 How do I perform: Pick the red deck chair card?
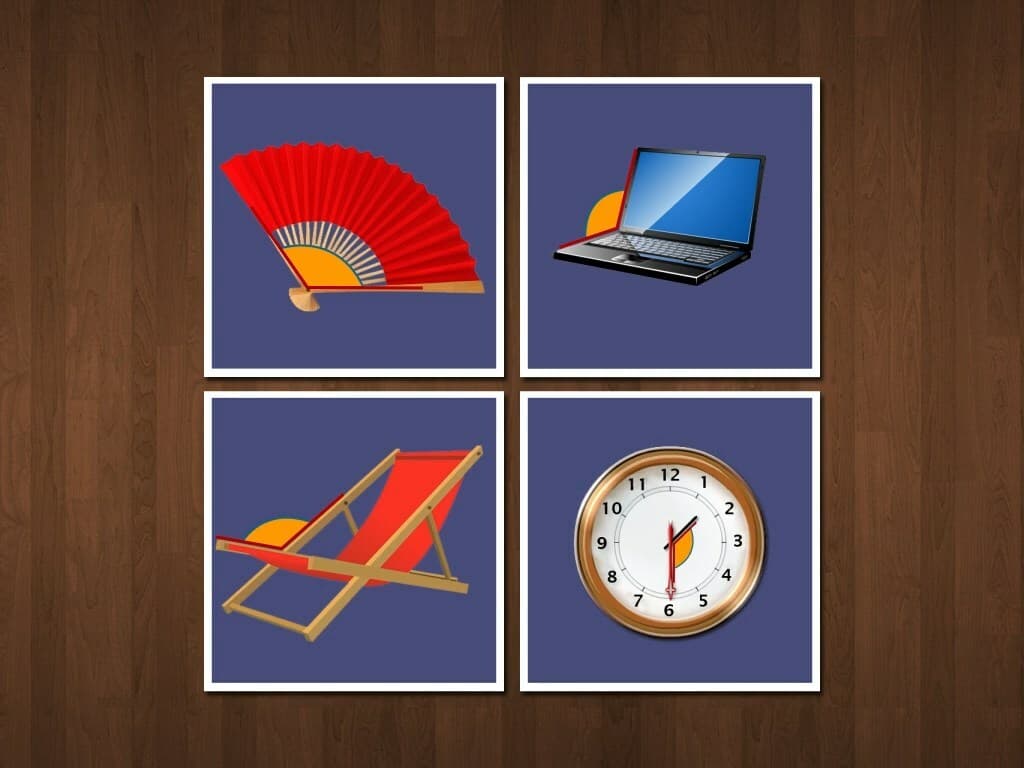[354, 541]
